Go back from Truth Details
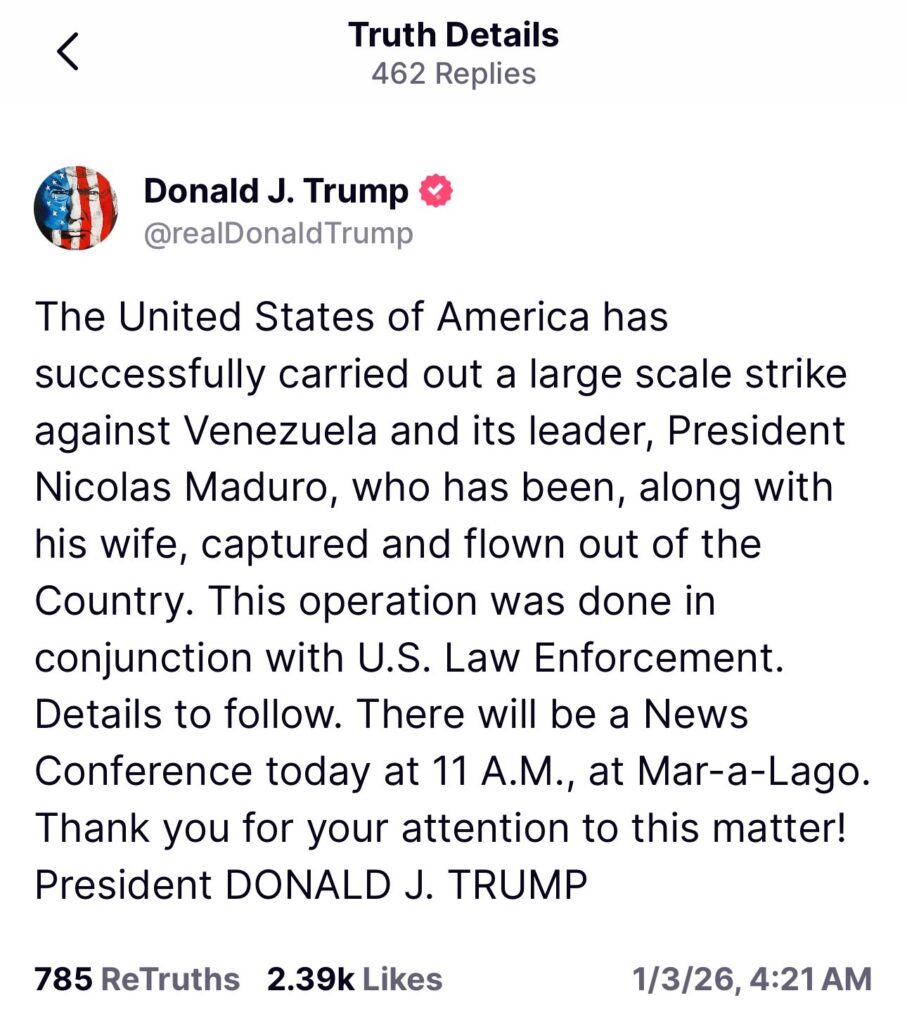 point(67,54)
